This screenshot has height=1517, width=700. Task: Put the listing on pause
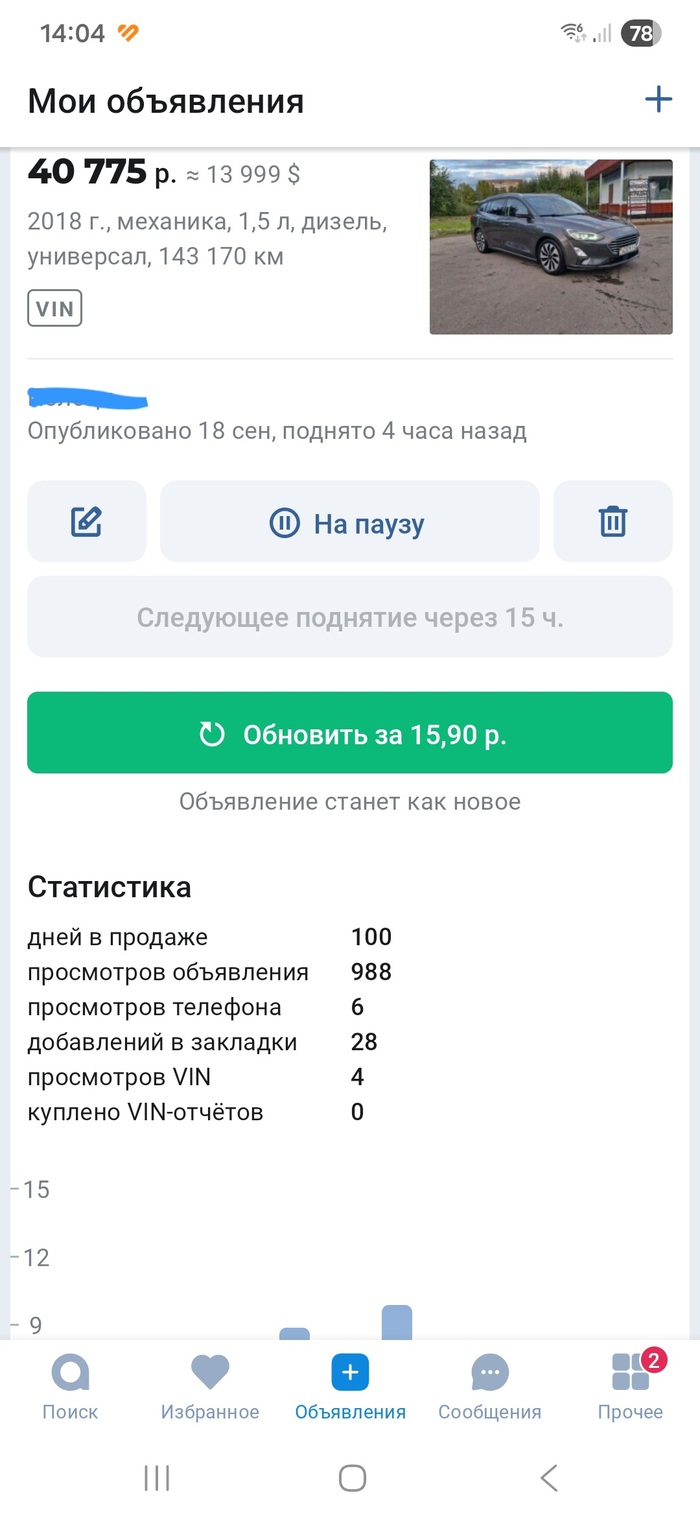click(x=349, y=522)
